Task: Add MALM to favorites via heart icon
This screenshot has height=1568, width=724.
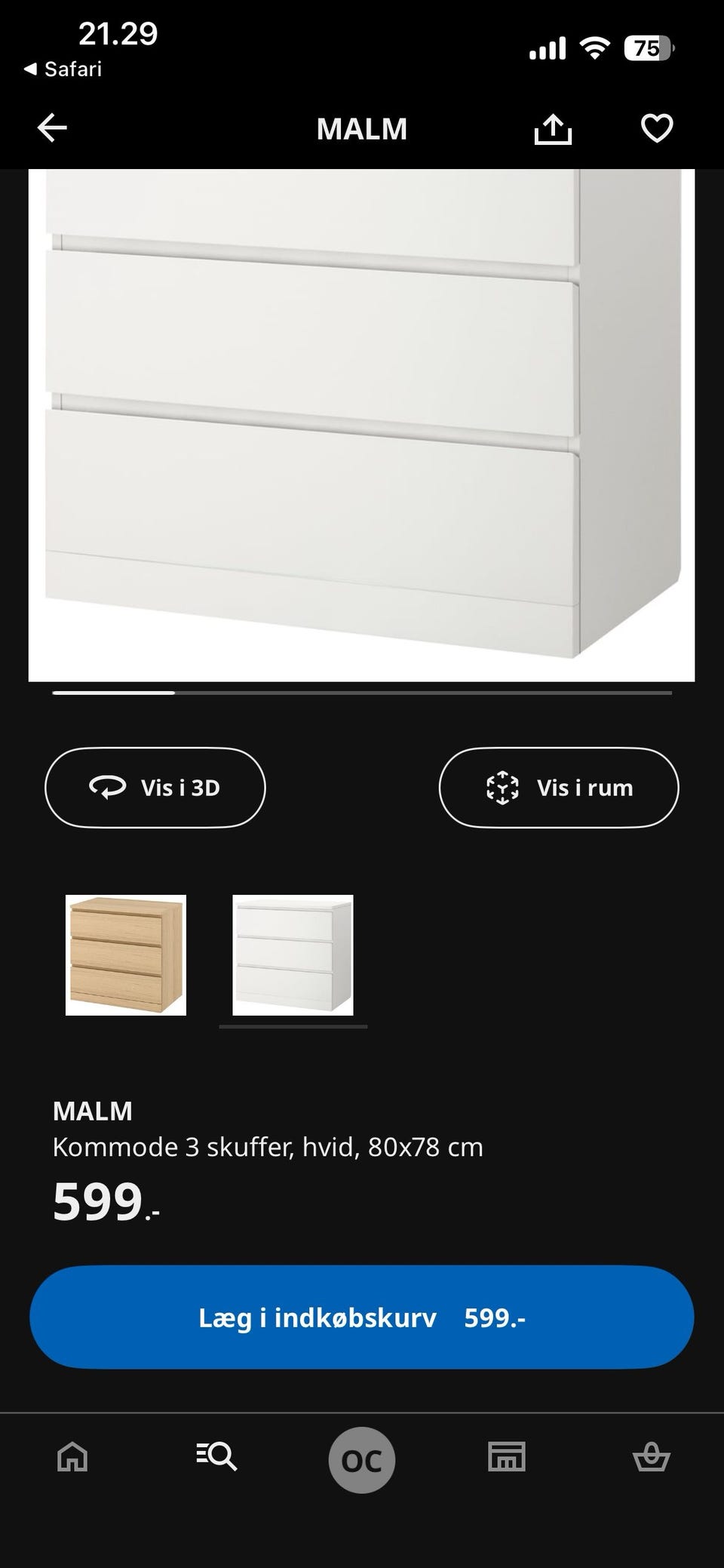Action: [656, 128]
